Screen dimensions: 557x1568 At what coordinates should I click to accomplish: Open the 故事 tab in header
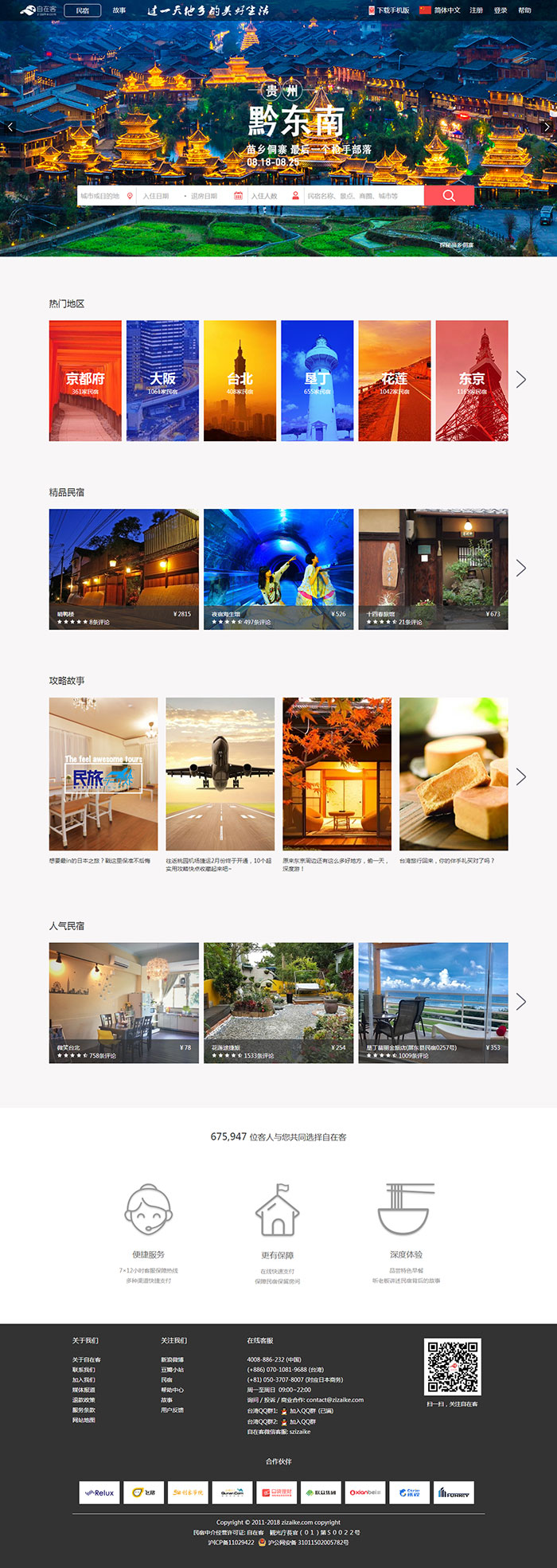pyautogui.click(x=119, y=10)
